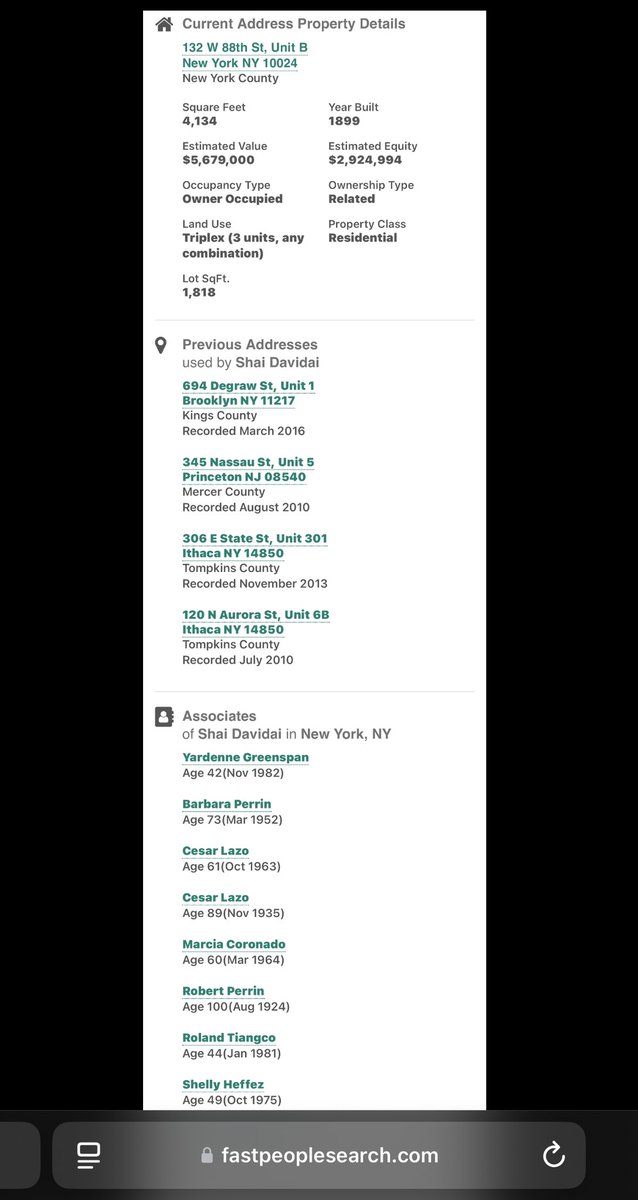This screenshot has width=638, height=1200.
Task: Select Cesar Lazo aged 61
Action: [215, 851]
